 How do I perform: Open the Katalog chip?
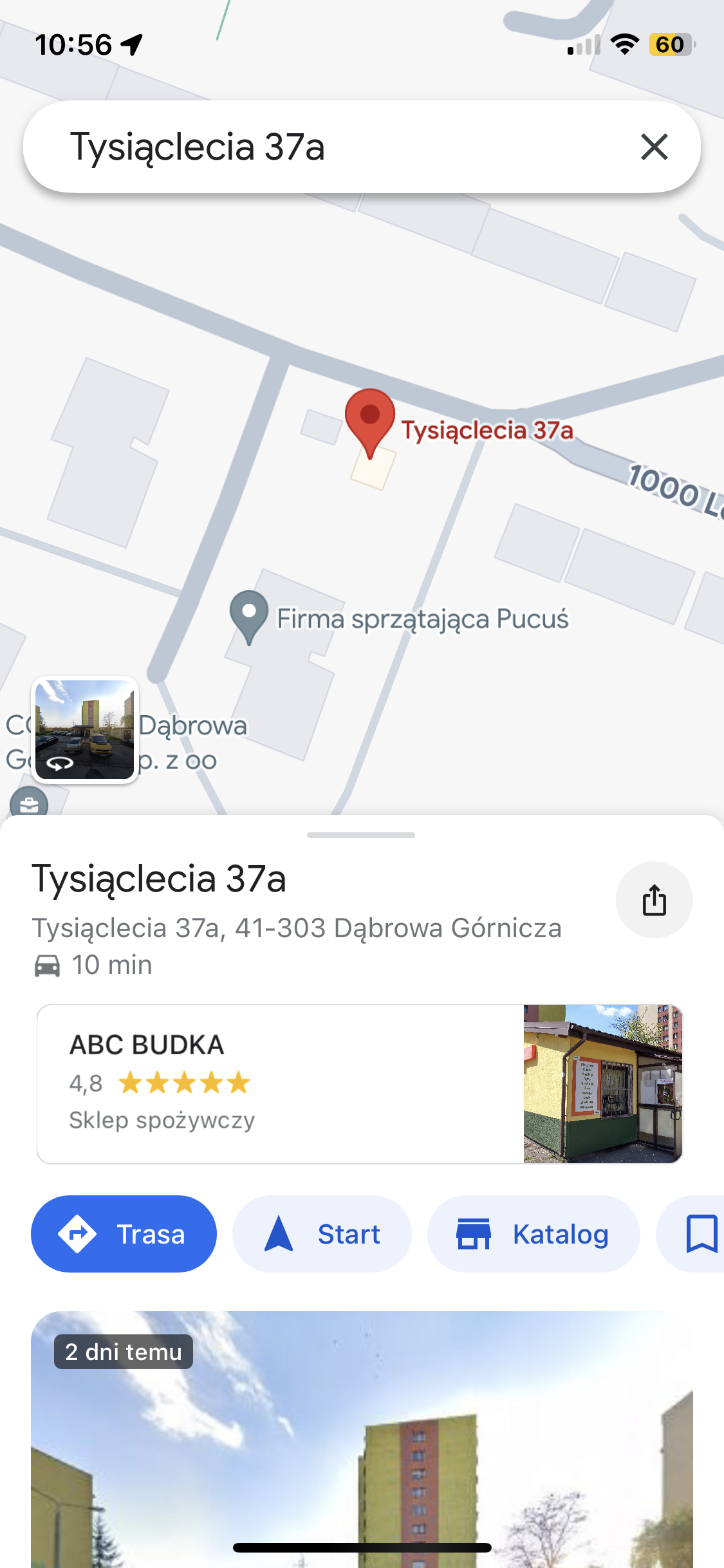[533, 1234]
